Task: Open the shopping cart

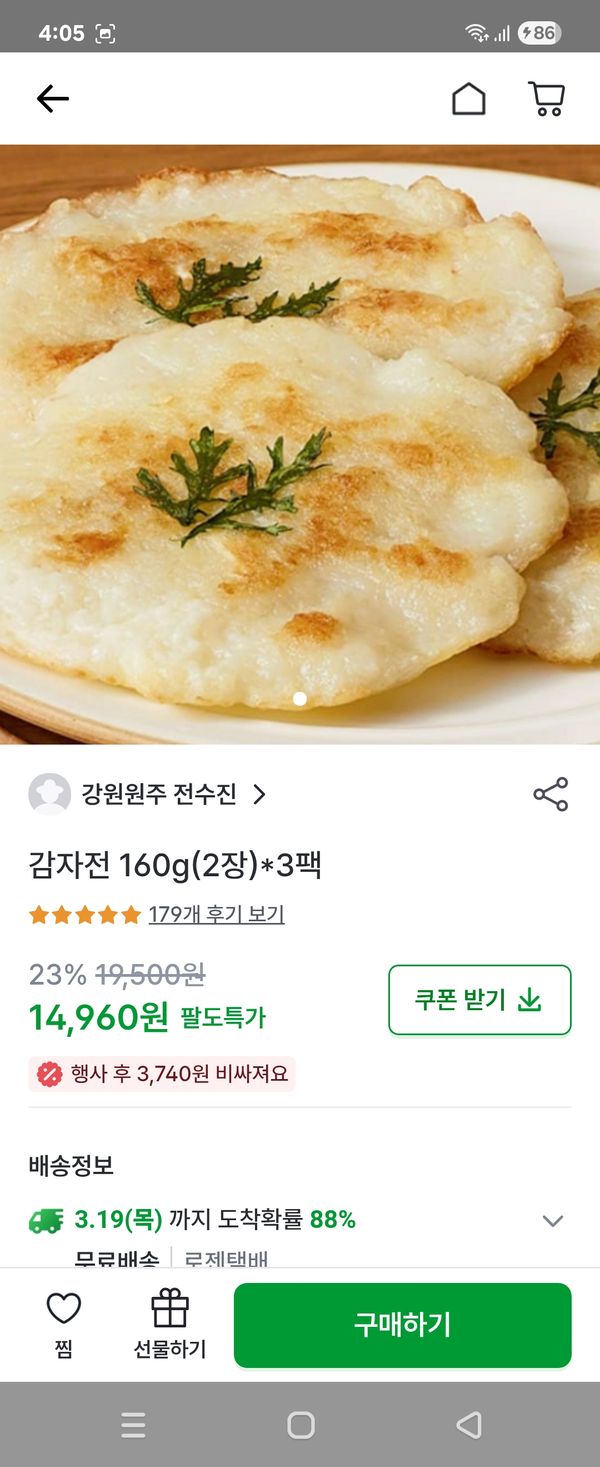Action: click(x=546, y=98)
